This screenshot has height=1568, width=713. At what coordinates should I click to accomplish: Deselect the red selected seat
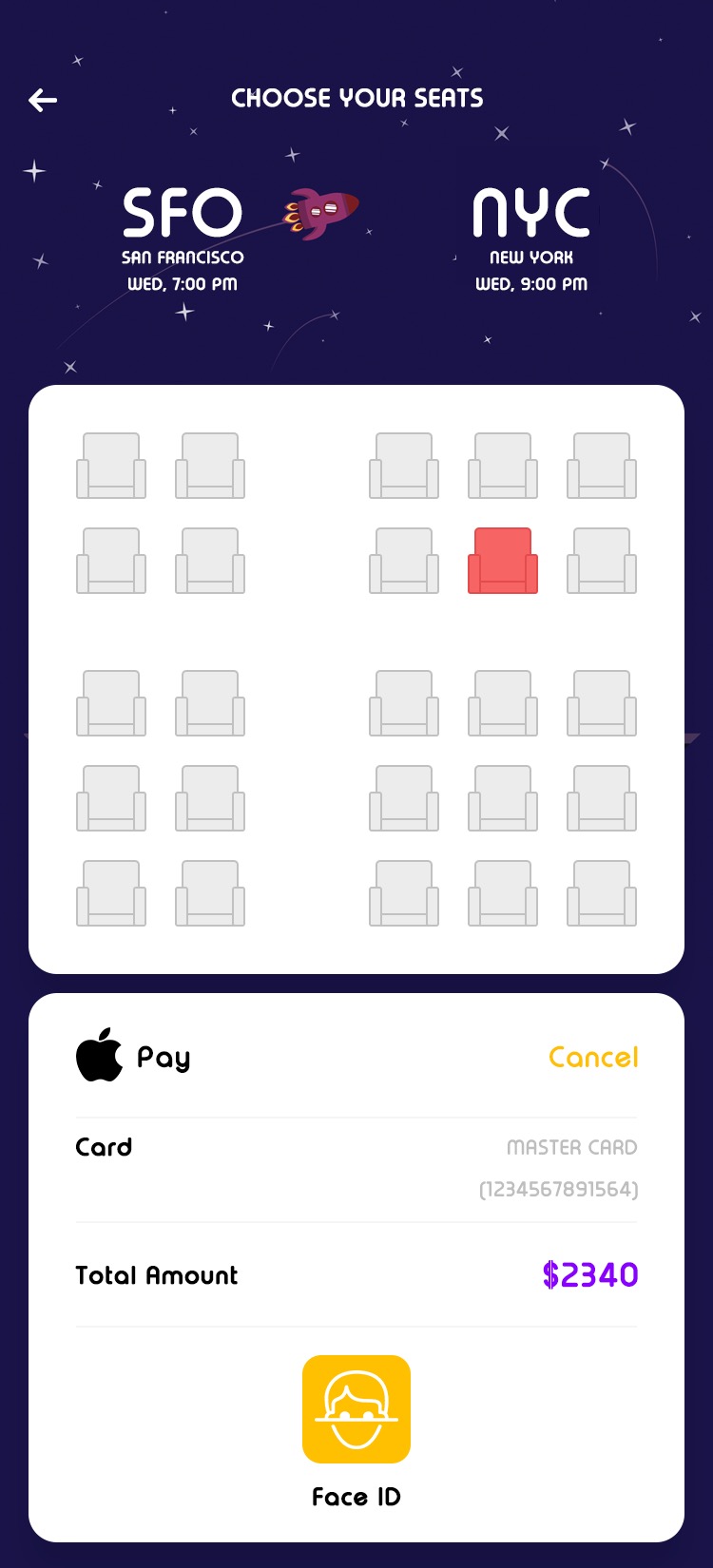coord(503,561)
